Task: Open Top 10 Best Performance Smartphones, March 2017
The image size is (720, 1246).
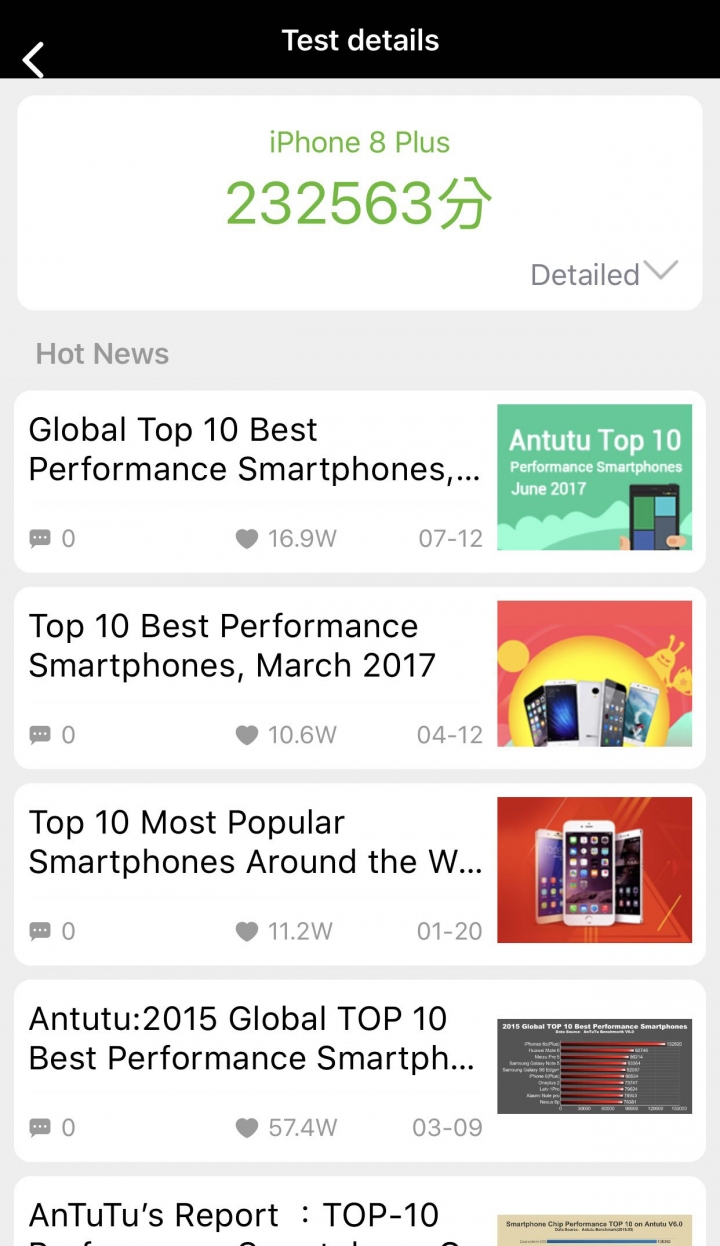Action: pos(232,646)
